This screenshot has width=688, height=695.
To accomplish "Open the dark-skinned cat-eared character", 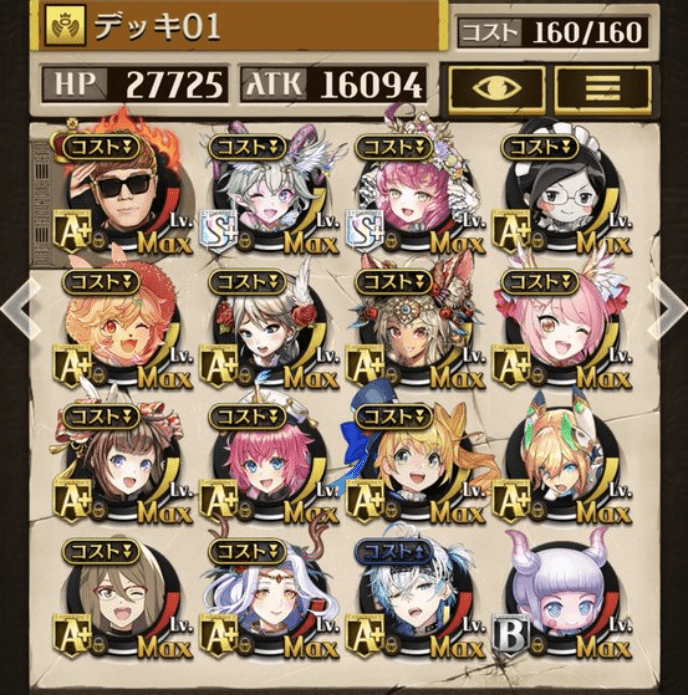I will pos(412,330).
